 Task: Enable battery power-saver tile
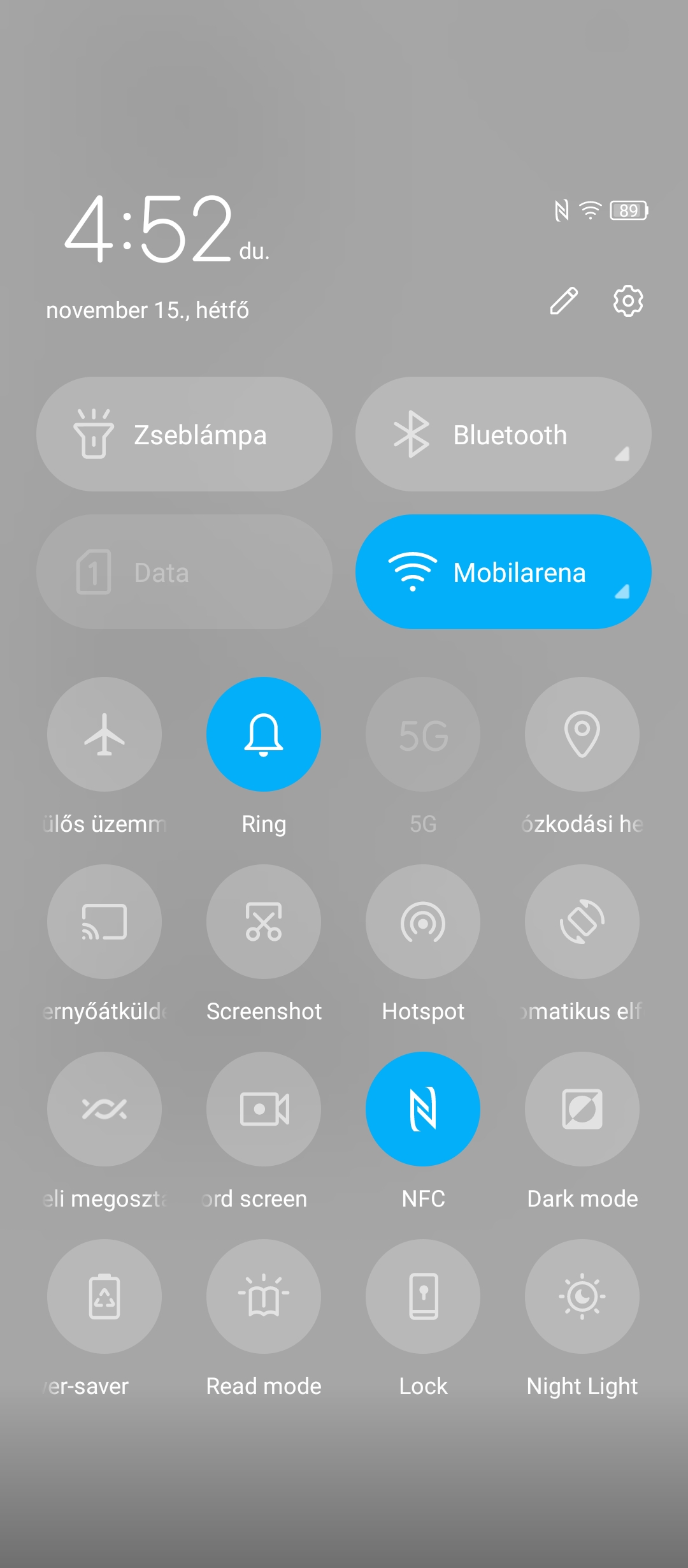pos(104,1296)
